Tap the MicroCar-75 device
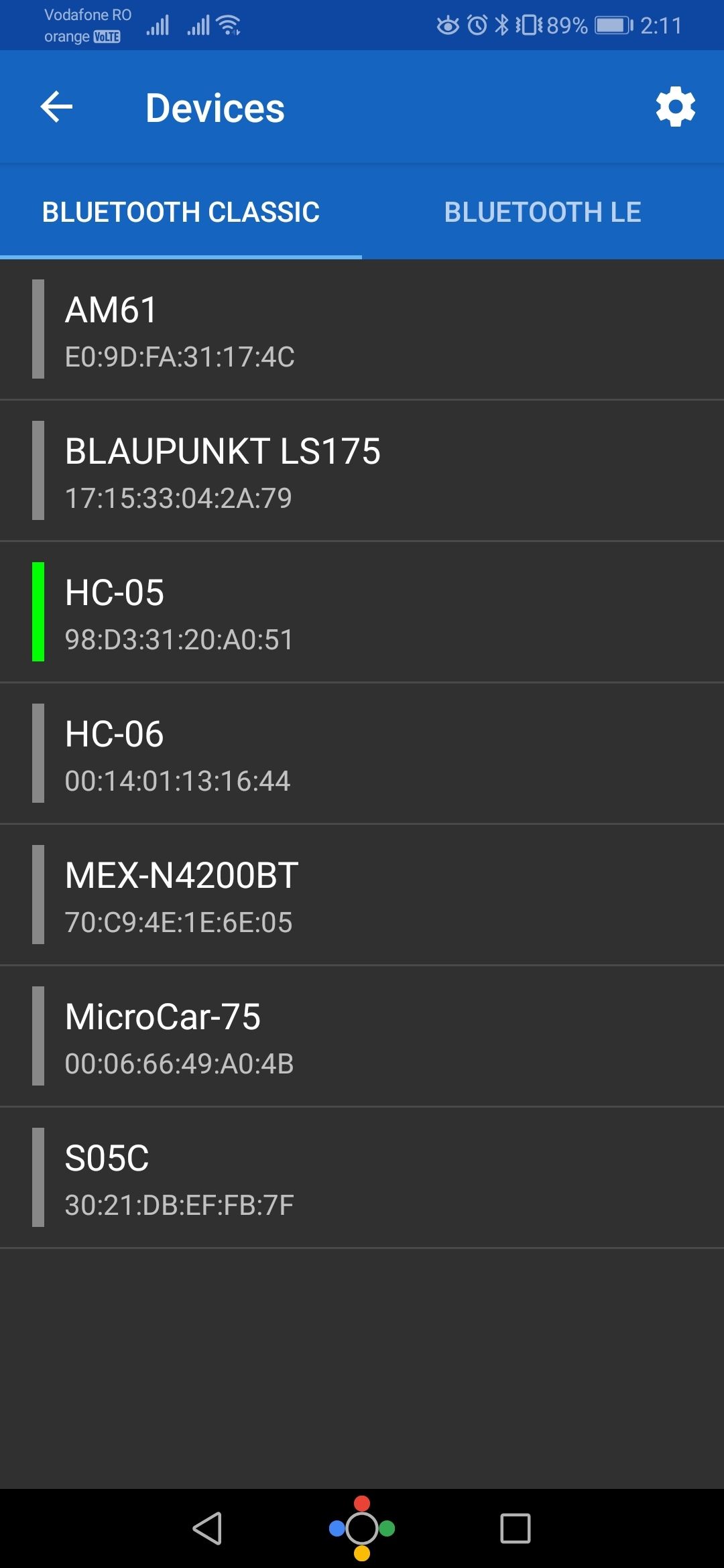Viewport: 724px width, 1568px height. 362,1034
